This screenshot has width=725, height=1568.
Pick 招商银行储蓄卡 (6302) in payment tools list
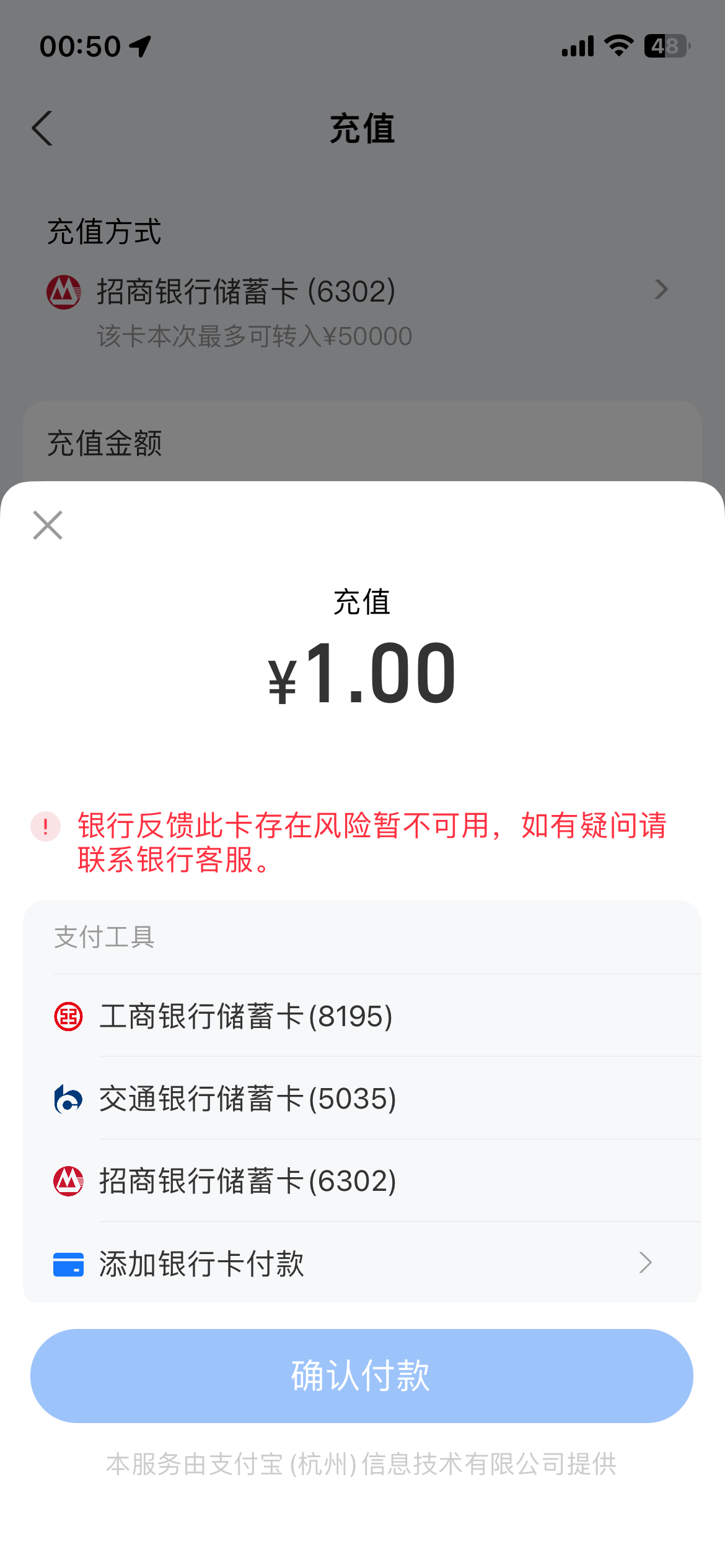pyautogui.click(x=362, y=1180)
